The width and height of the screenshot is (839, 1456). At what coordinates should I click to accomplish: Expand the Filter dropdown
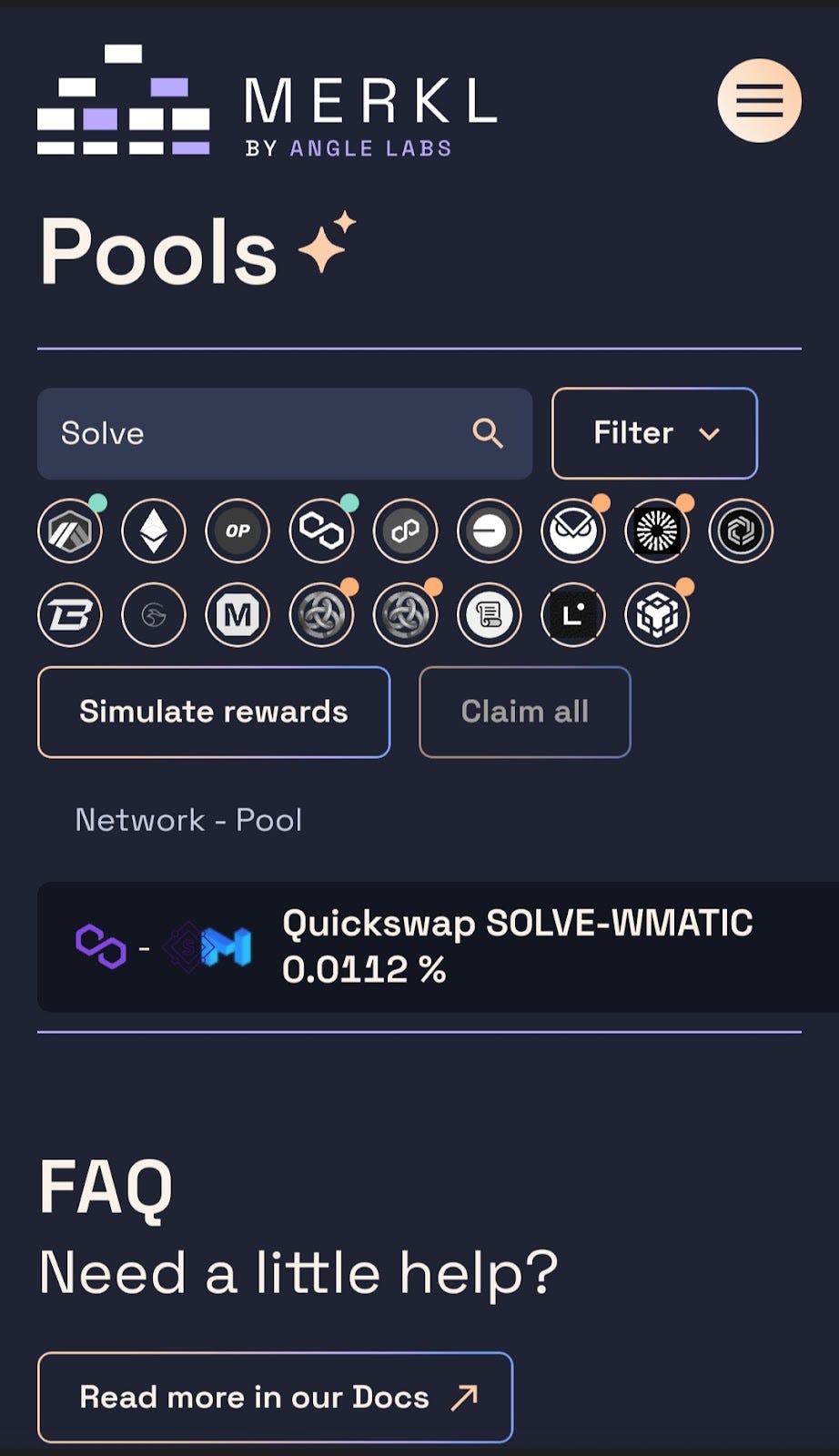pos(654,433)
